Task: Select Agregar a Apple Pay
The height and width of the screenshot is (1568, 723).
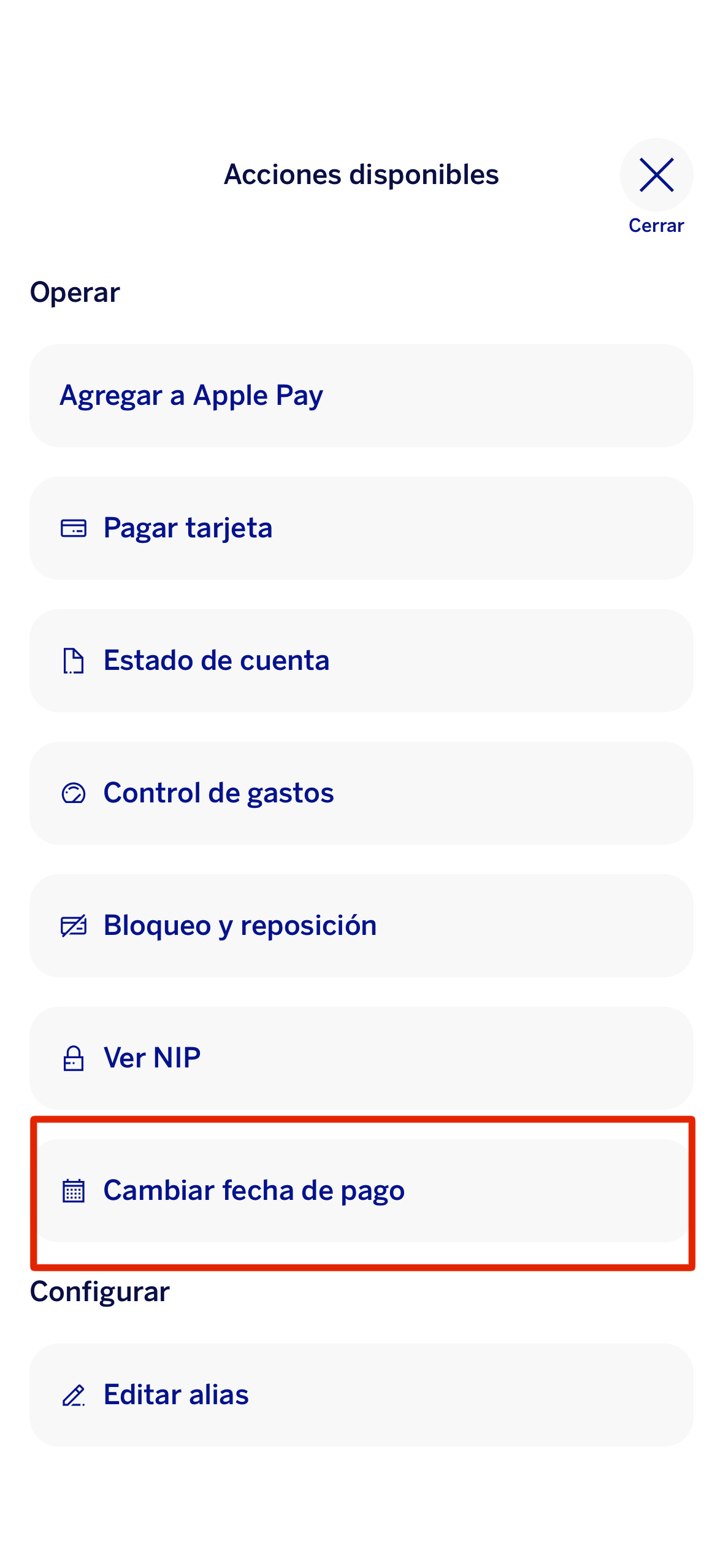Action: pos(361,396)
